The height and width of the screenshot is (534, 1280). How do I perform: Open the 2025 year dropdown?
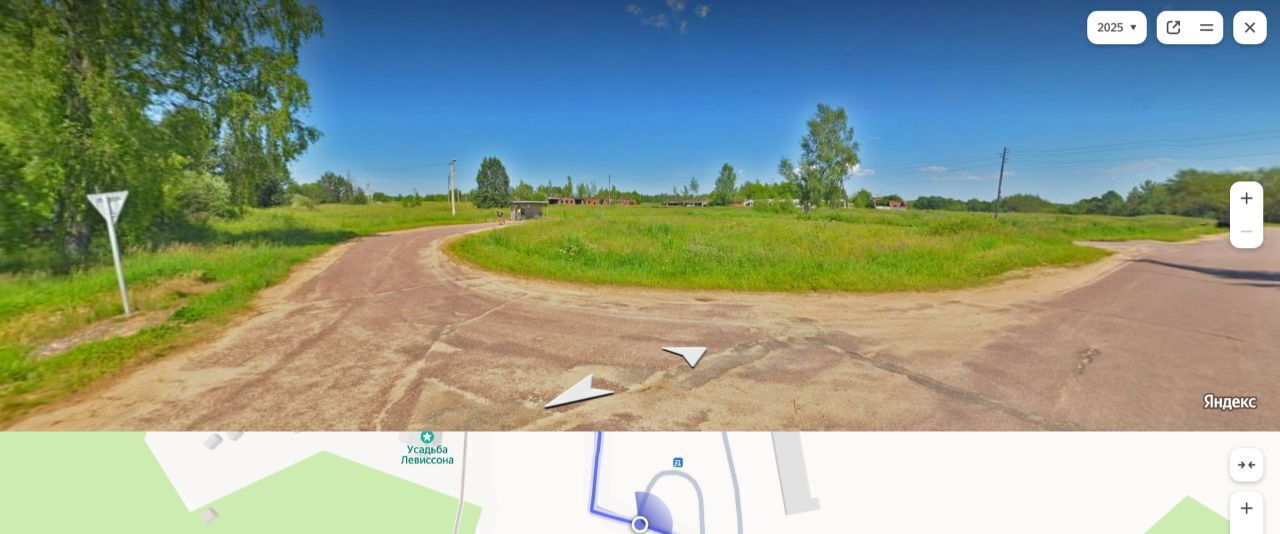1116,28
